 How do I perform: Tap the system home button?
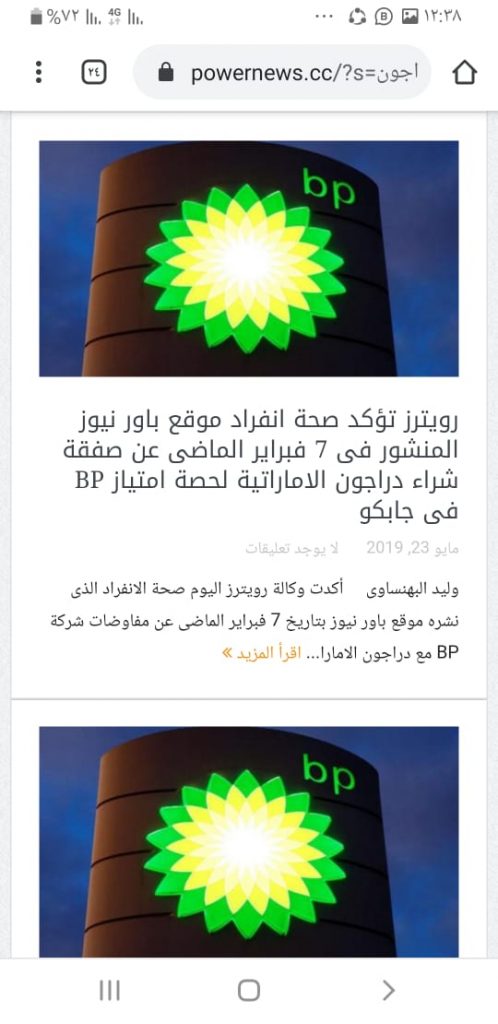249,990
